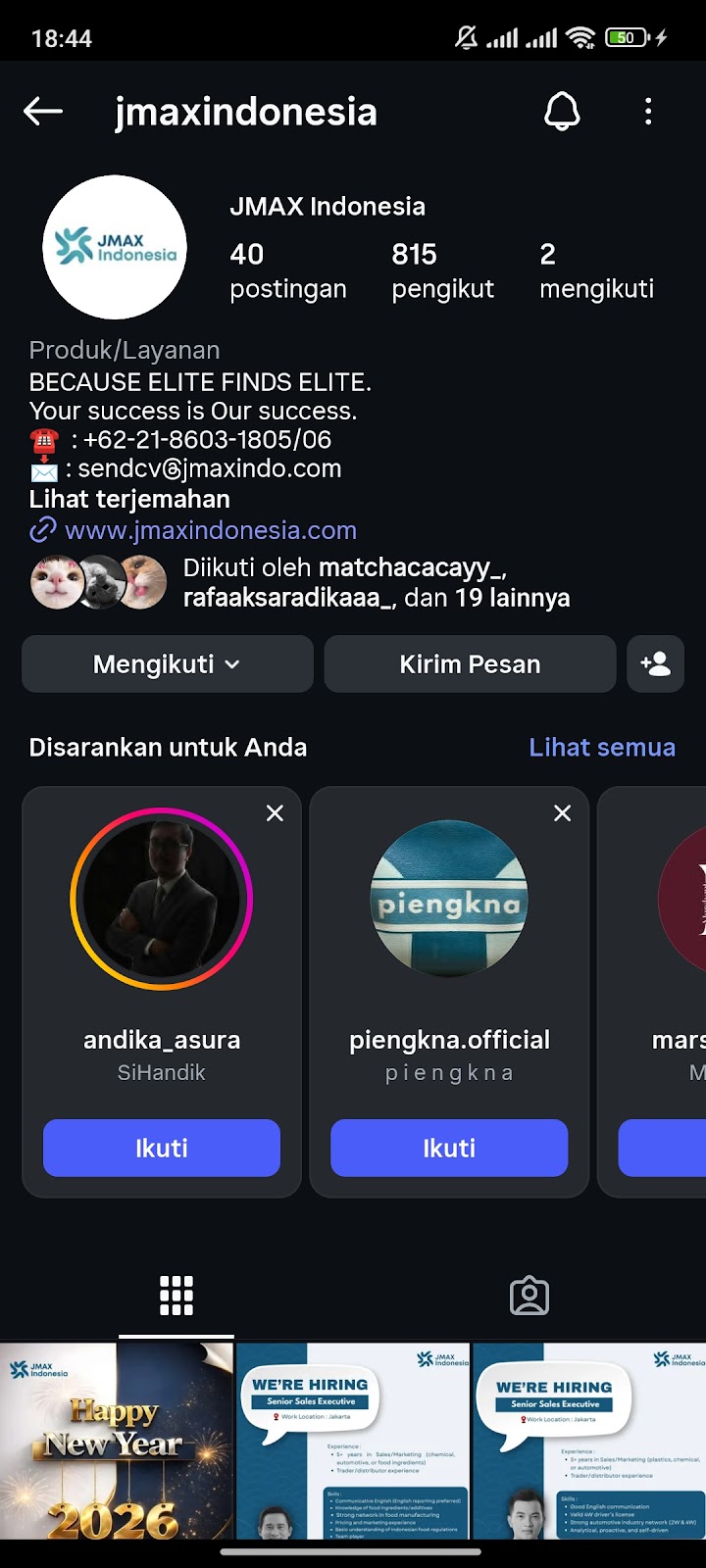Expand the Mengikuti dropdown button
This screenshot has width=706, height=1568.
(x=167, y=664)
